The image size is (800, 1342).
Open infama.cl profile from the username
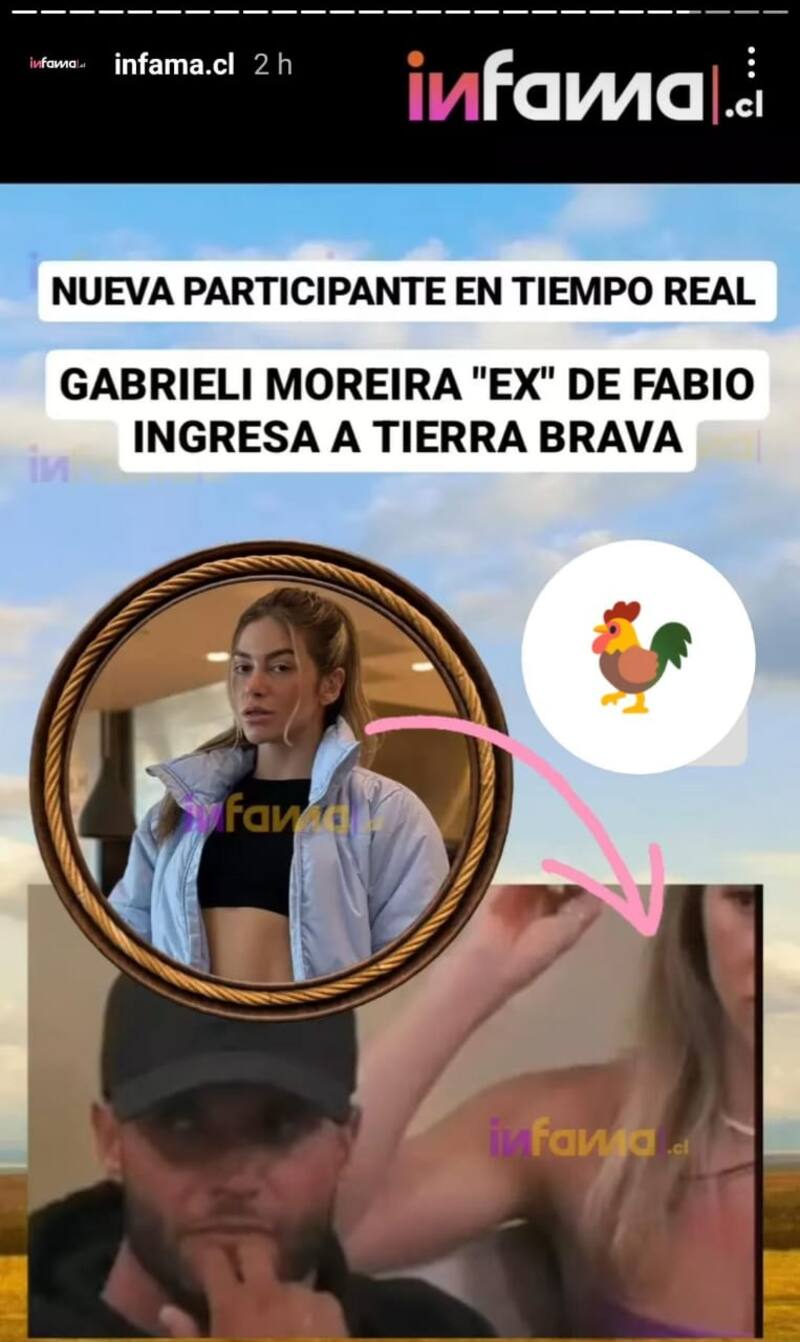point(174,65)
